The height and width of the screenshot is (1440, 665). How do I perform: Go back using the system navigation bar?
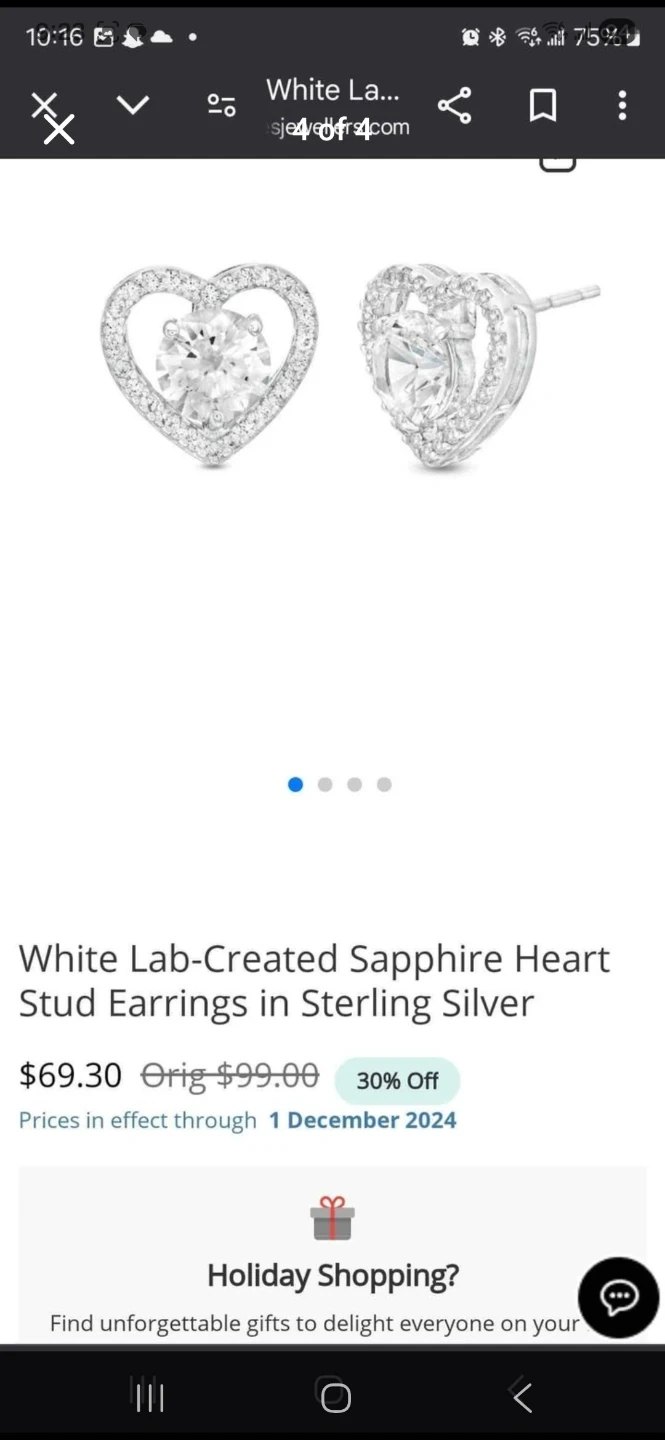(522, 1397)
